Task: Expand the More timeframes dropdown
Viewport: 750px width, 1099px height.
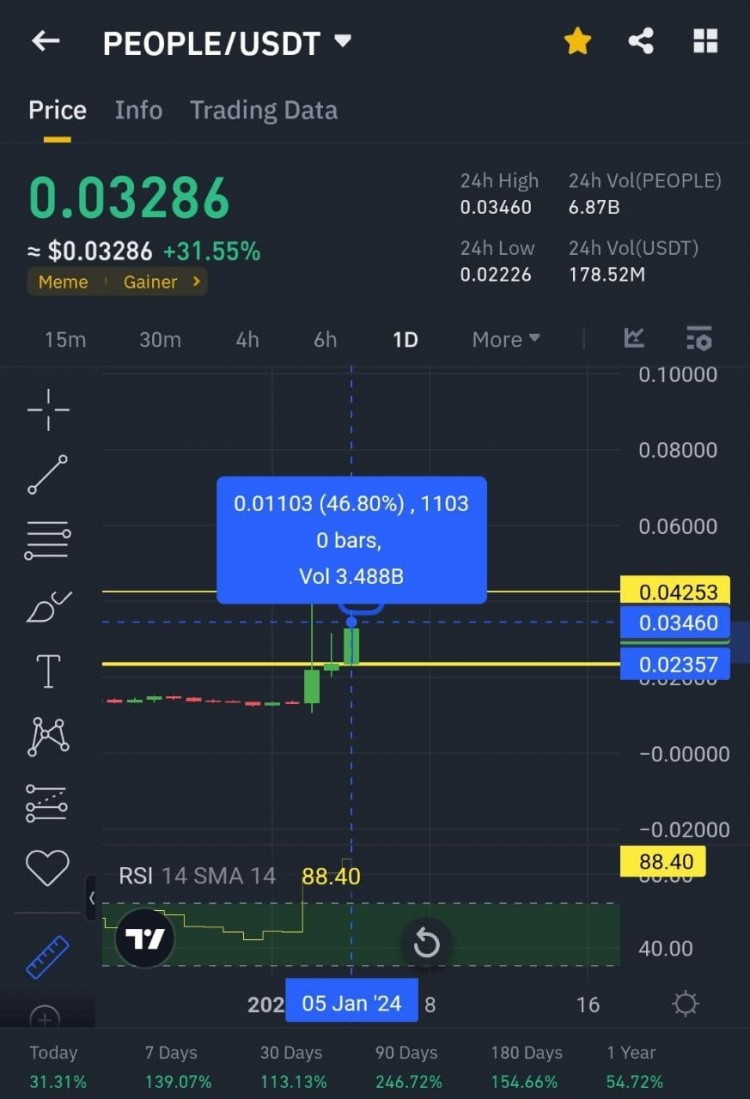Action: coord(505,339)
